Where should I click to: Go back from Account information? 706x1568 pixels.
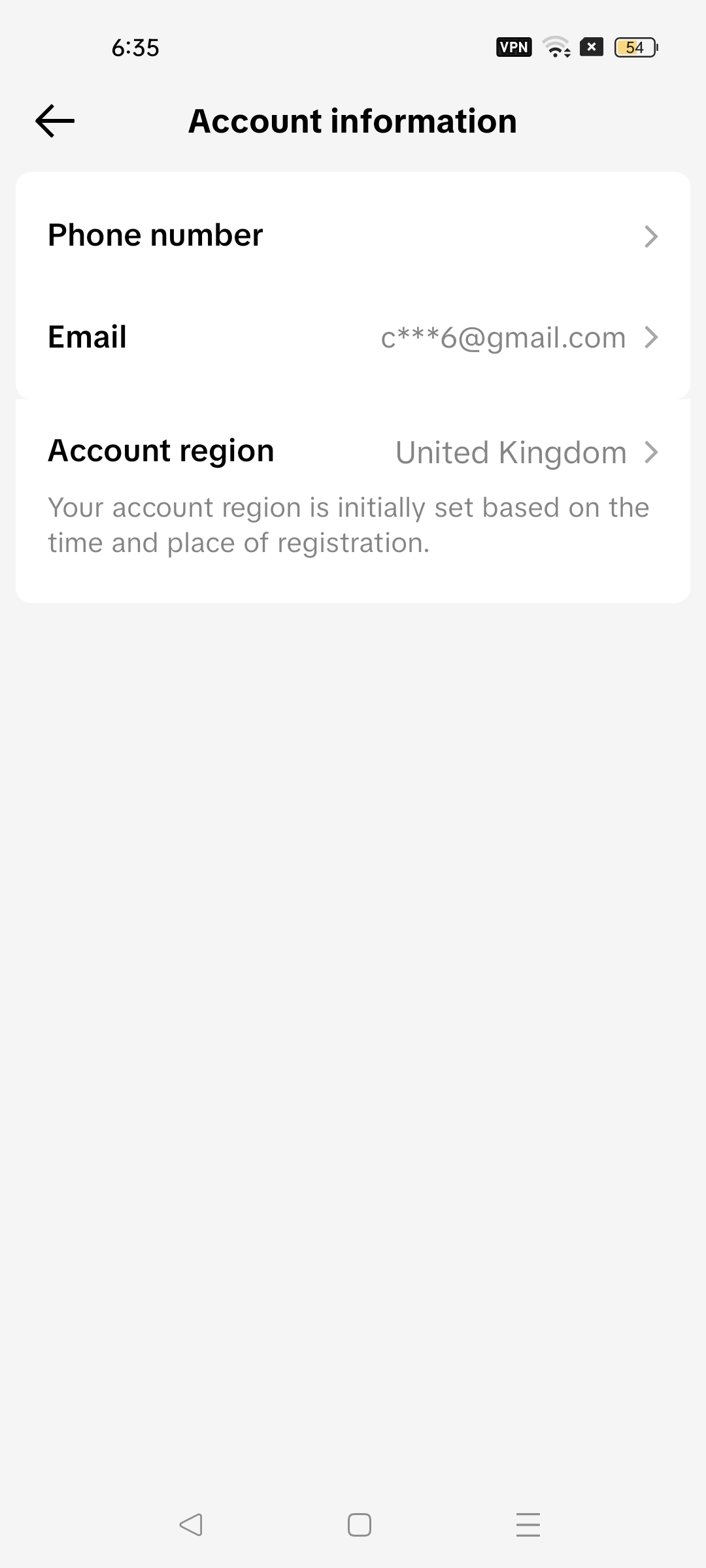point(55,122)
